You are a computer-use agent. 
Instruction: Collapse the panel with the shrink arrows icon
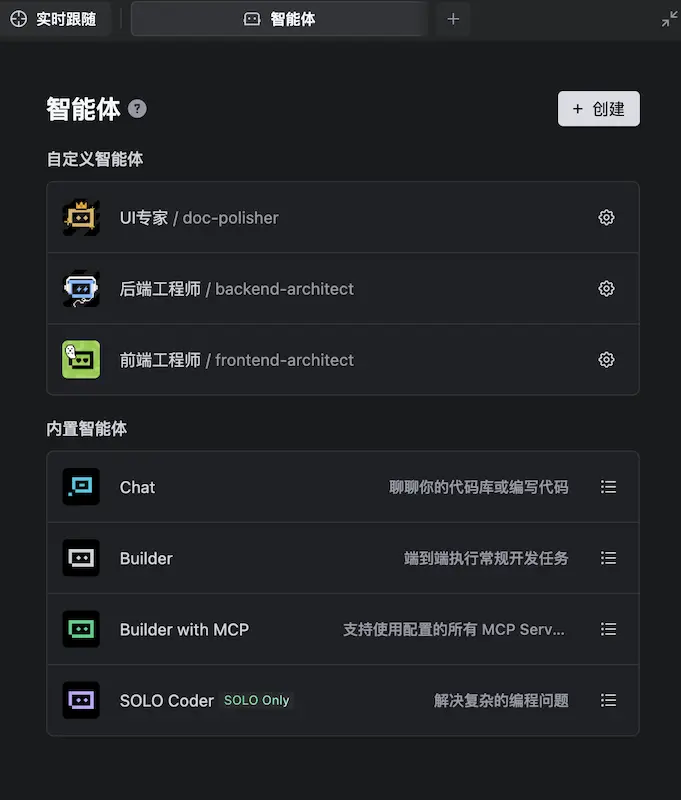click(x=669, y=18)
